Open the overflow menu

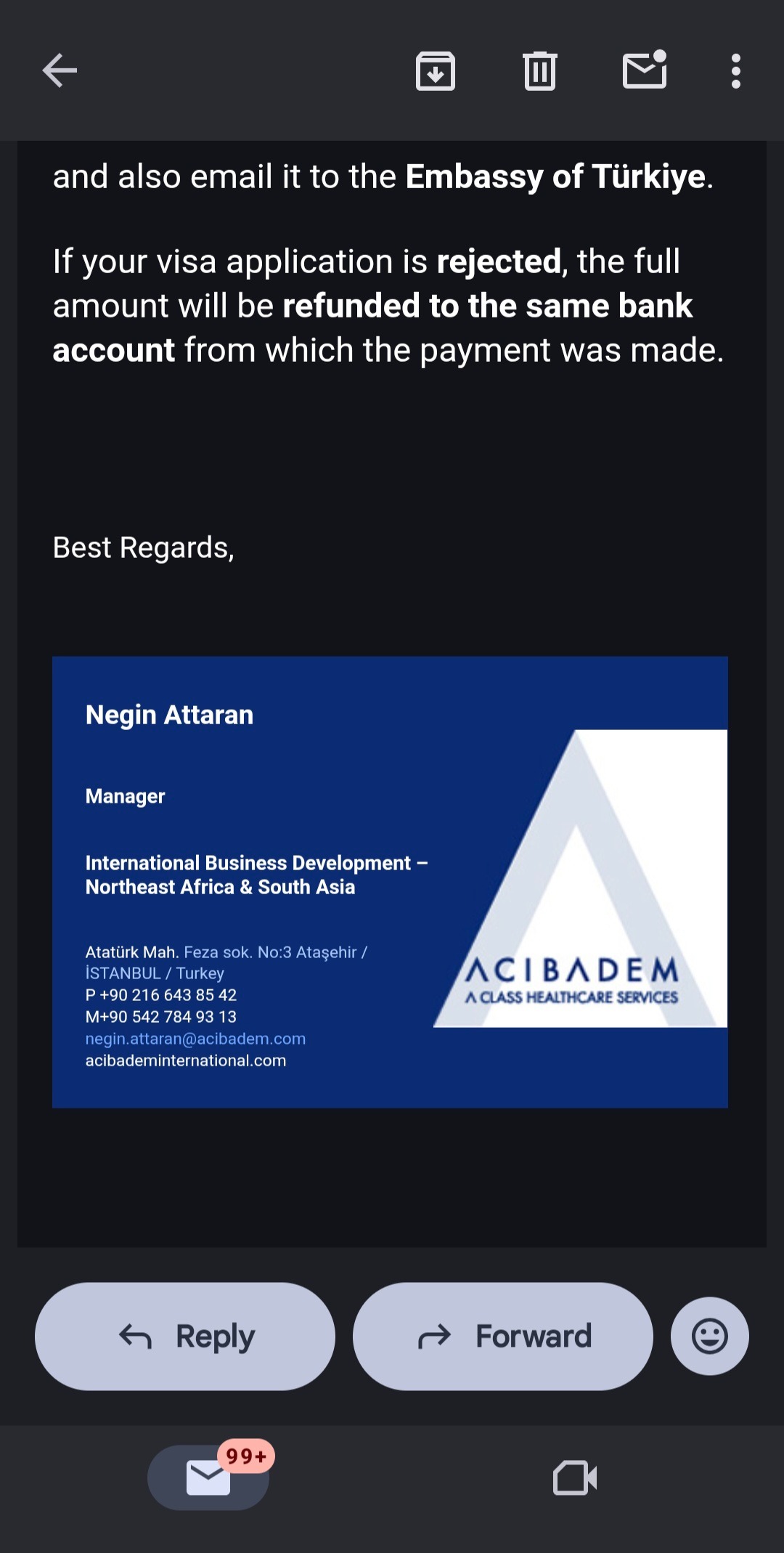736,71
